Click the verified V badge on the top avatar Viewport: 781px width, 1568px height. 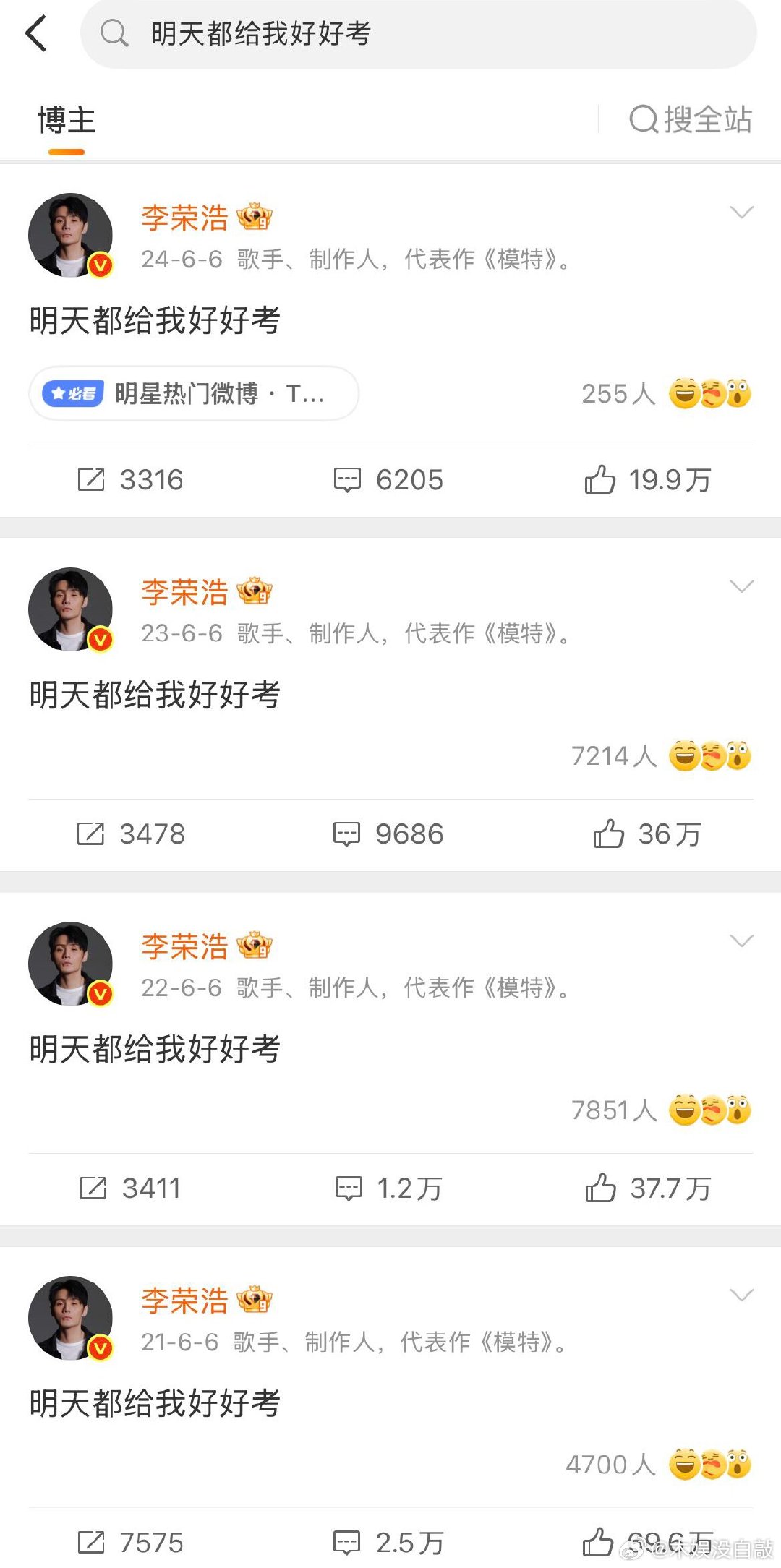point(99,263)
